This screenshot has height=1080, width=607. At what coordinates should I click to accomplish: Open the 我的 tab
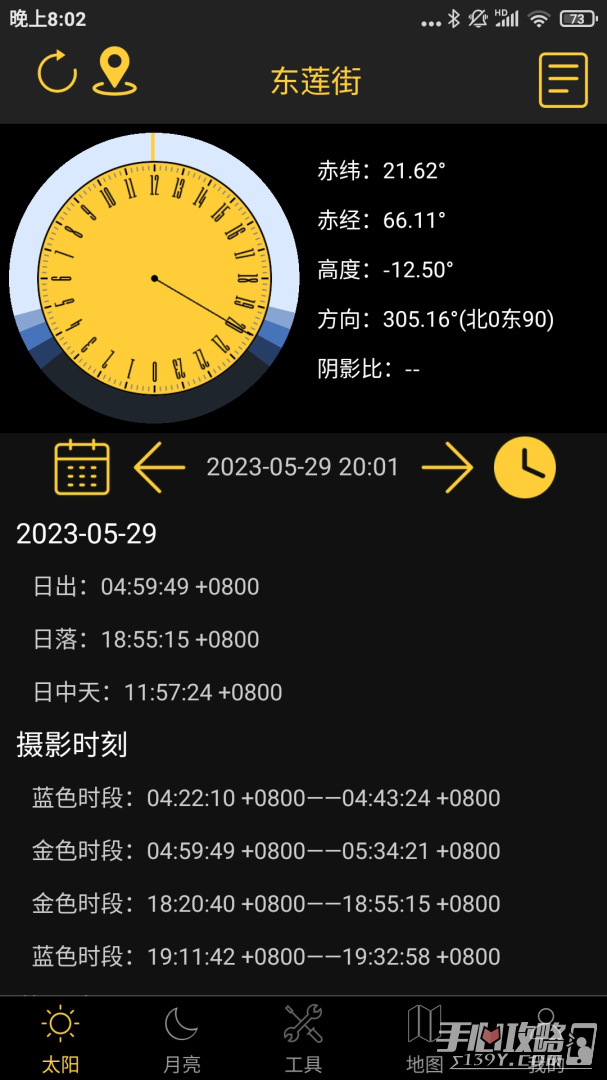546,1039
